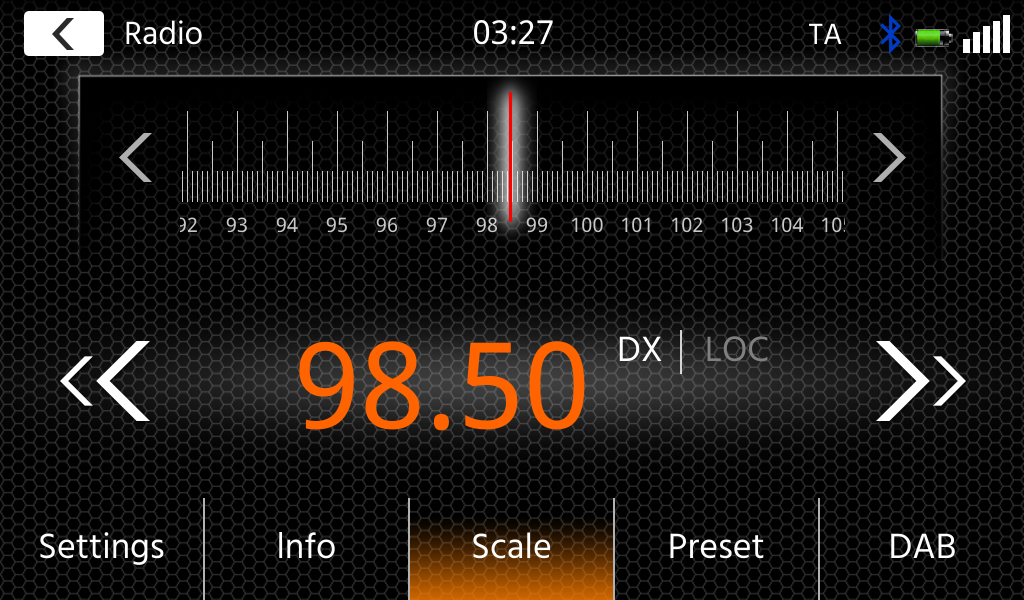Viewport: 1024px width, 600px height.
Task: Shift the frequency scale left
Action: [x=136, y=157]
